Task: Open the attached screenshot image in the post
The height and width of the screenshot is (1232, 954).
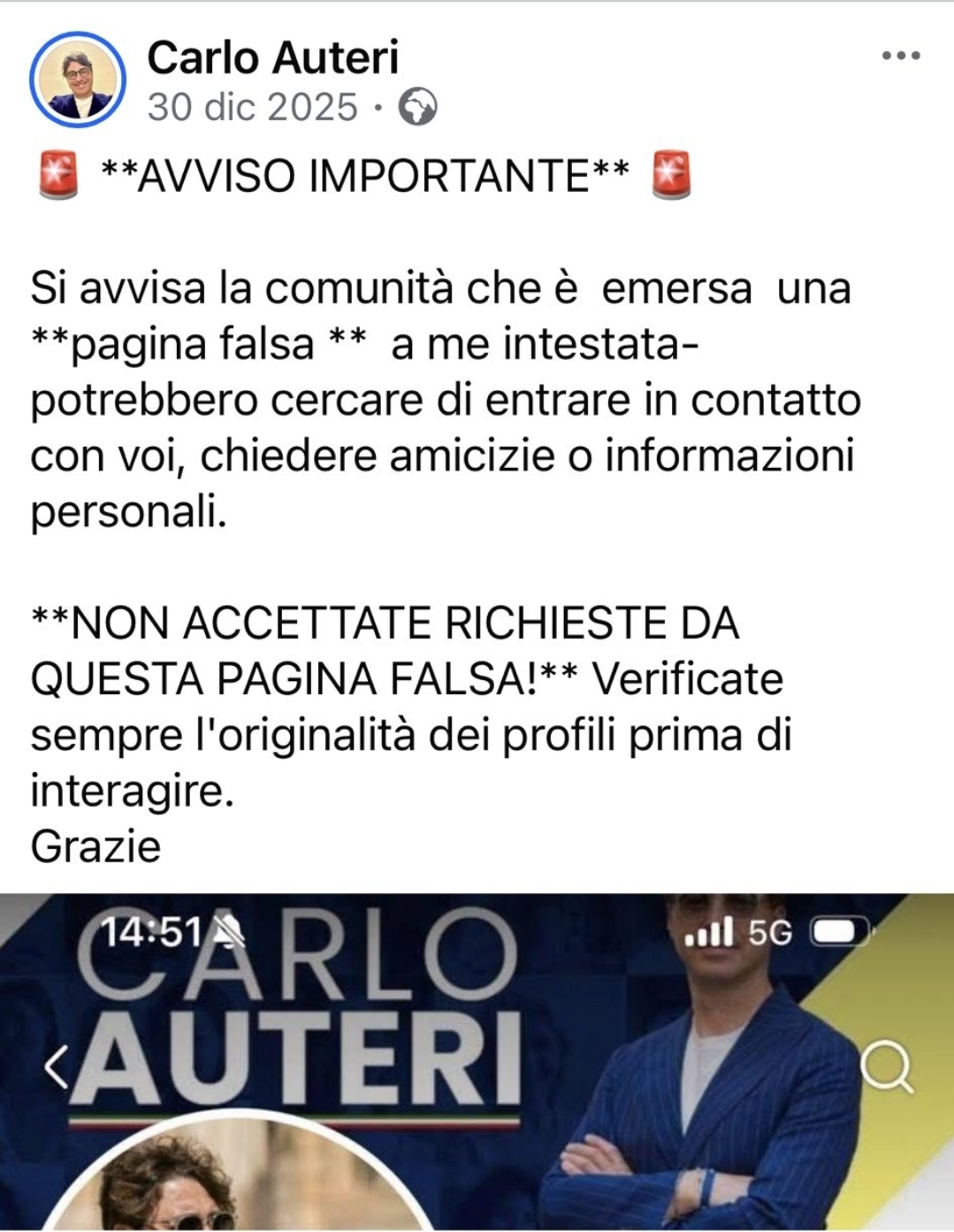Action: 477,1061
